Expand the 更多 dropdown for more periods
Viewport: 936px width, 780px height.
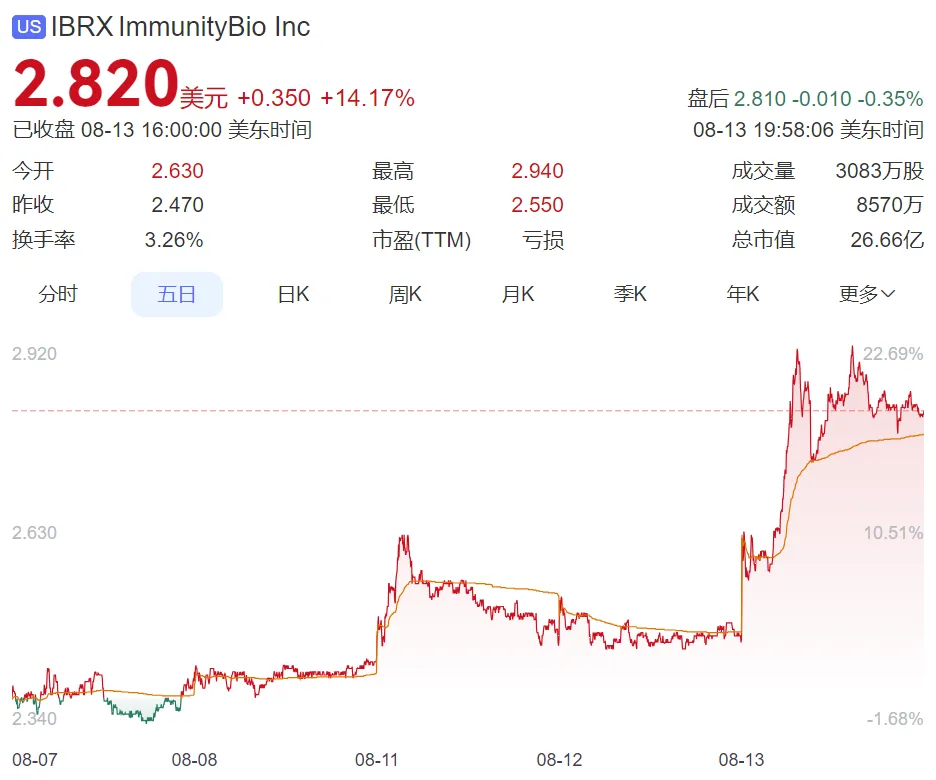click(866, 294)
